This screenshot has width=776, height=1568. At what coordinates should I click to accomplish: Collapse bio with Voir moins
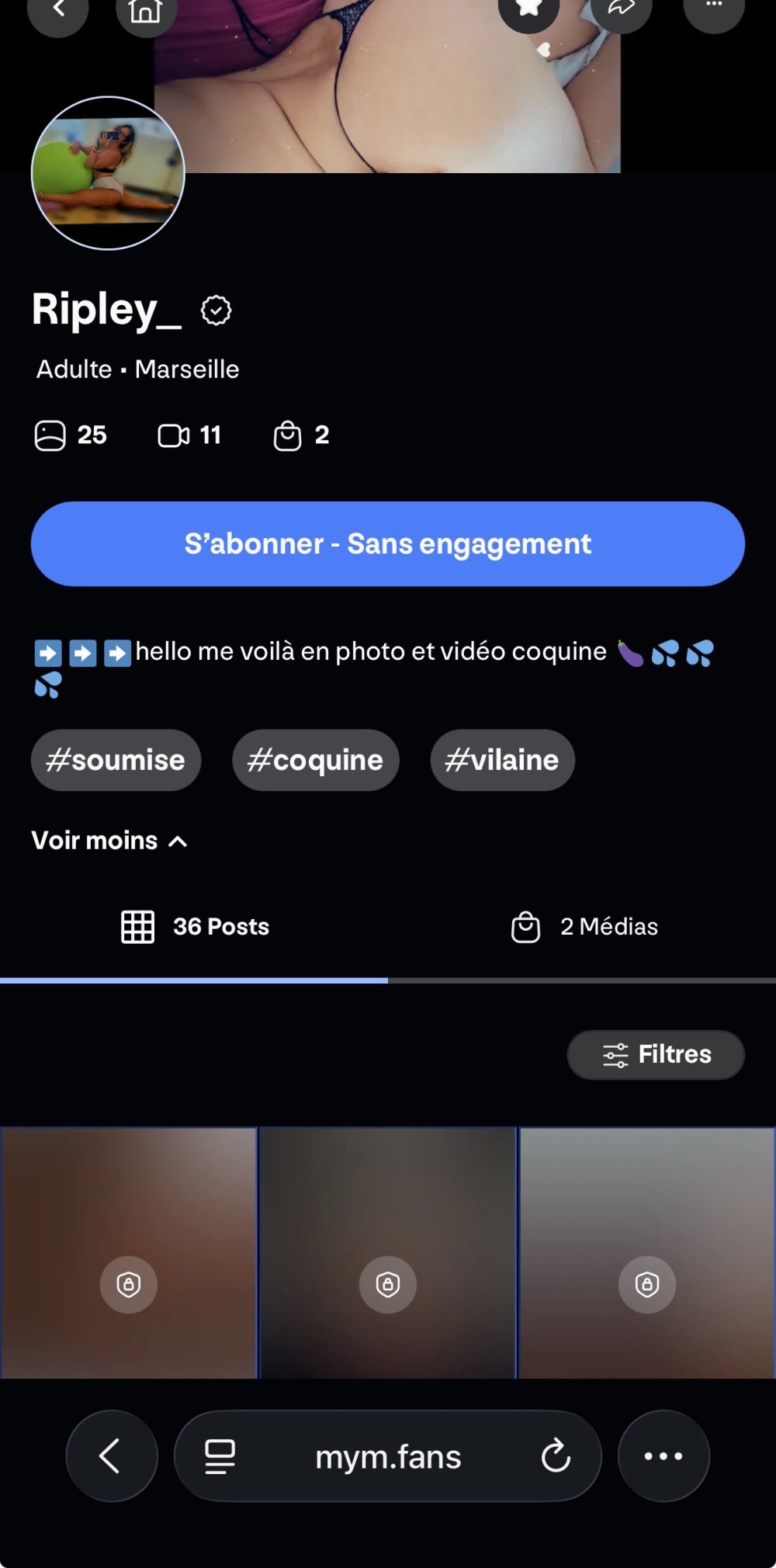(x=109, y=841)
